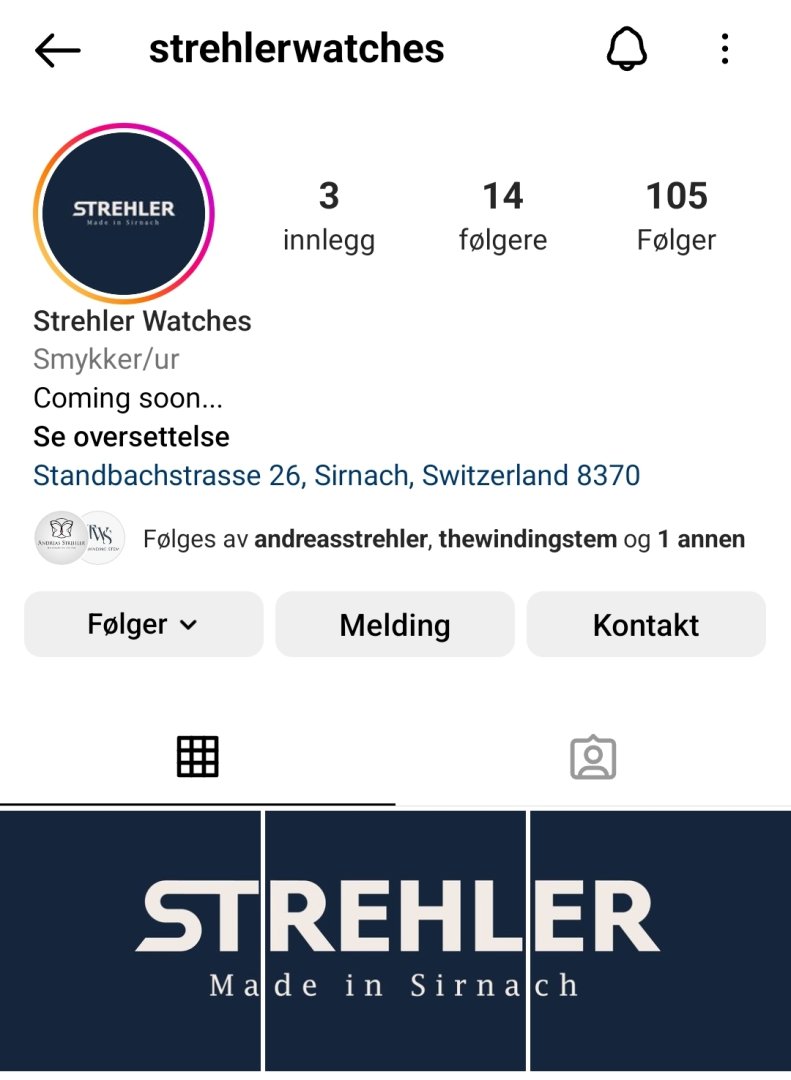Open notification bell settings
Screen dimensions: 791x1080
pyautogui.click(x=627, y=48)
